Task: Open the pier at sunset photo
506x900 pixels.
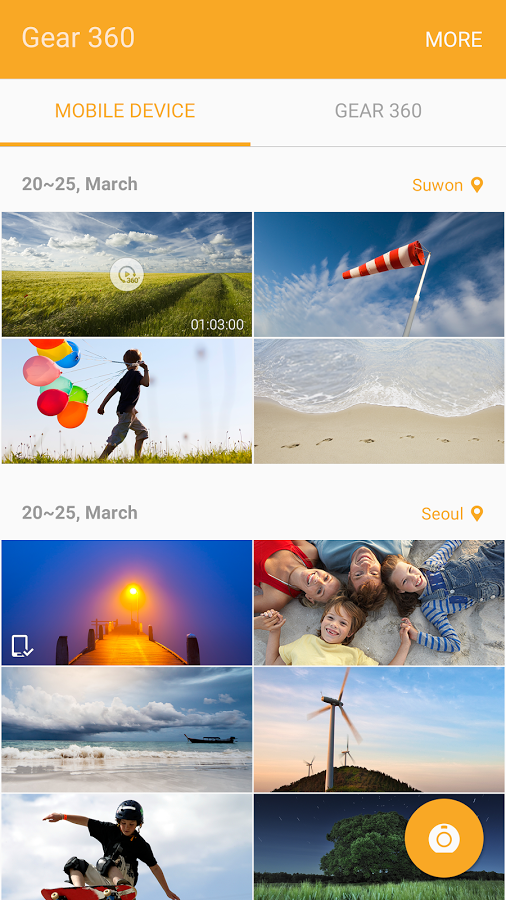Action: [x=127, y=603]
